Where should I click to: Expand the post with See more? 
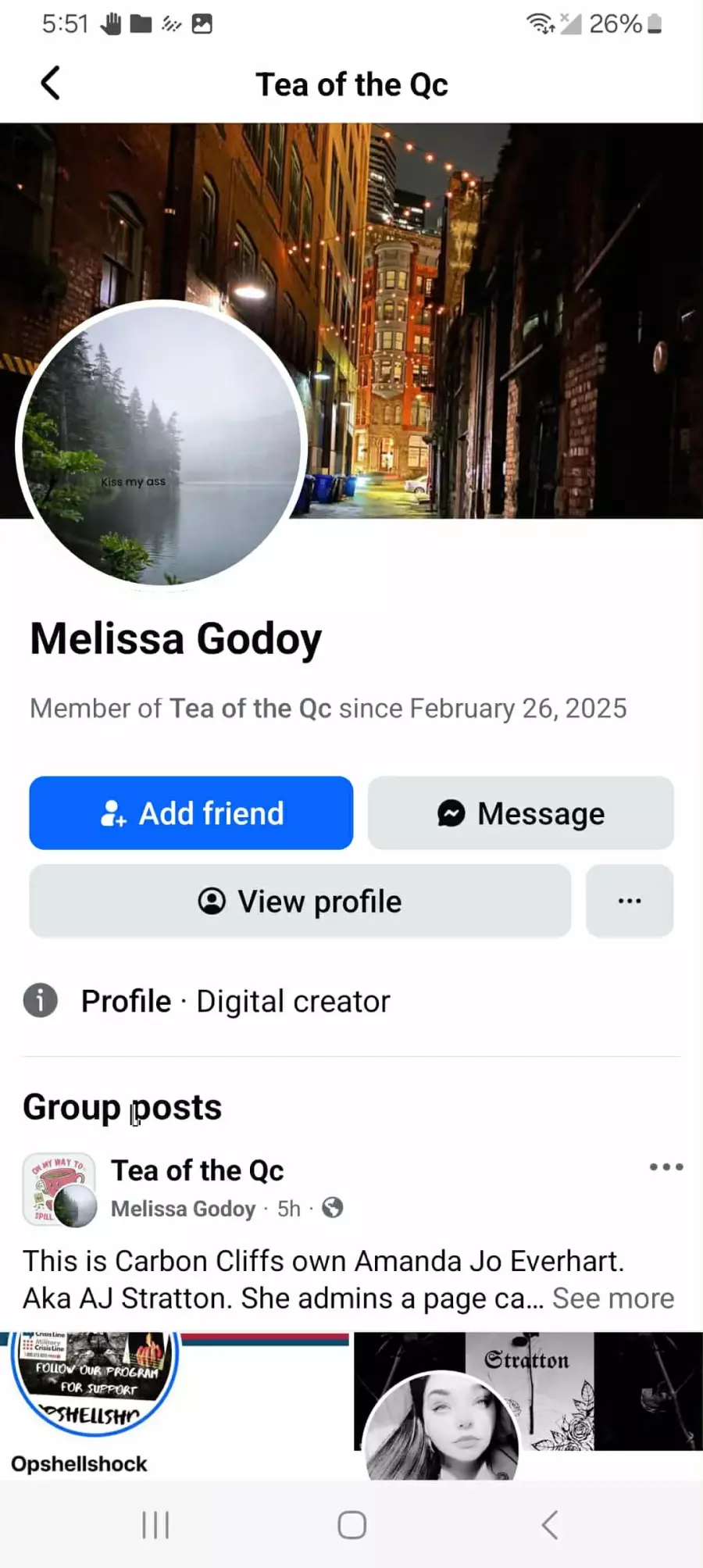pyautogui.click(x=613, y=1298)
